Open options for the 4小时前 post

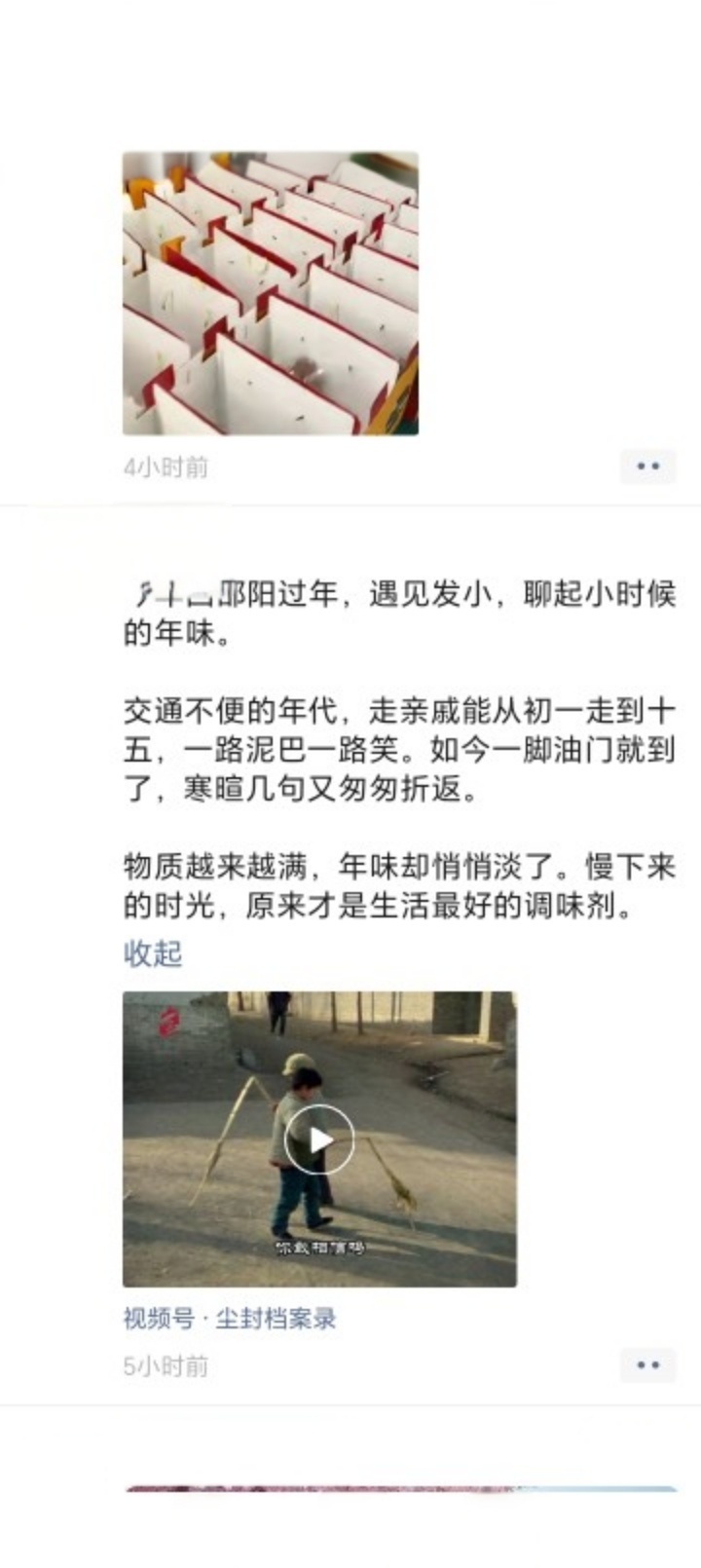point(647,467)
